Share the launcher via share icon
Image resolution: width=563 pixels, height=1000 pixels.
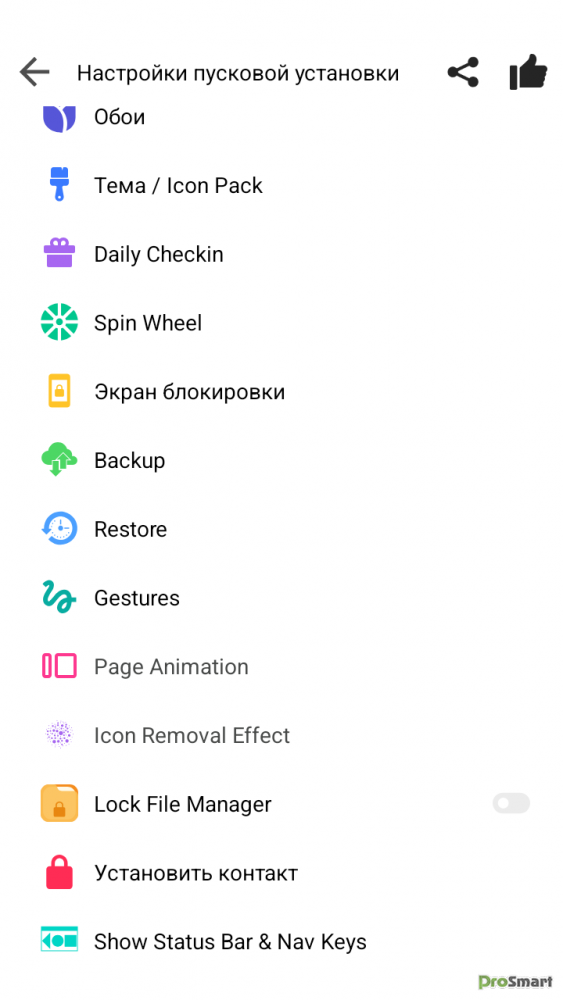[464, 73]
